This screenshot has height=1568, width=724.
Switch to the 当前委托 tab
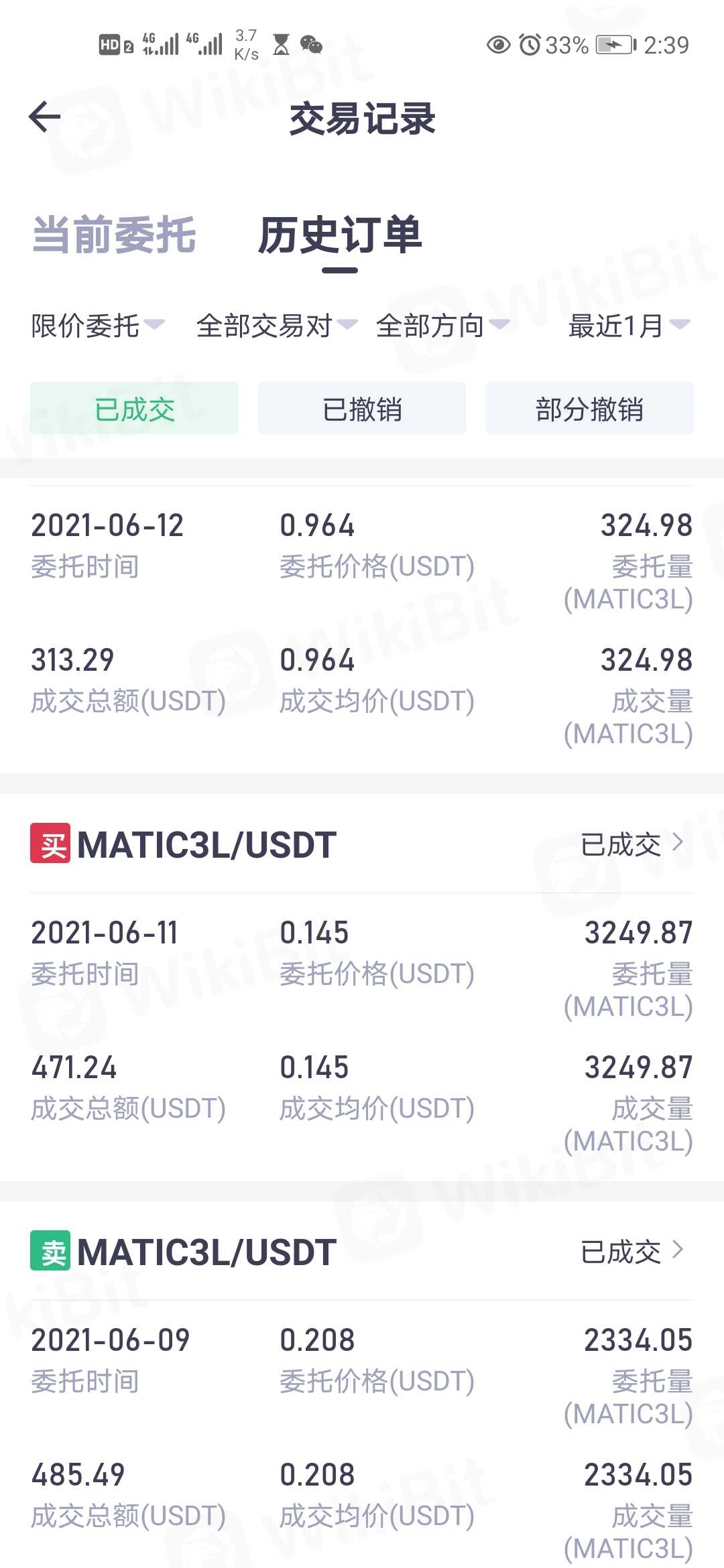tap(114, 235)
